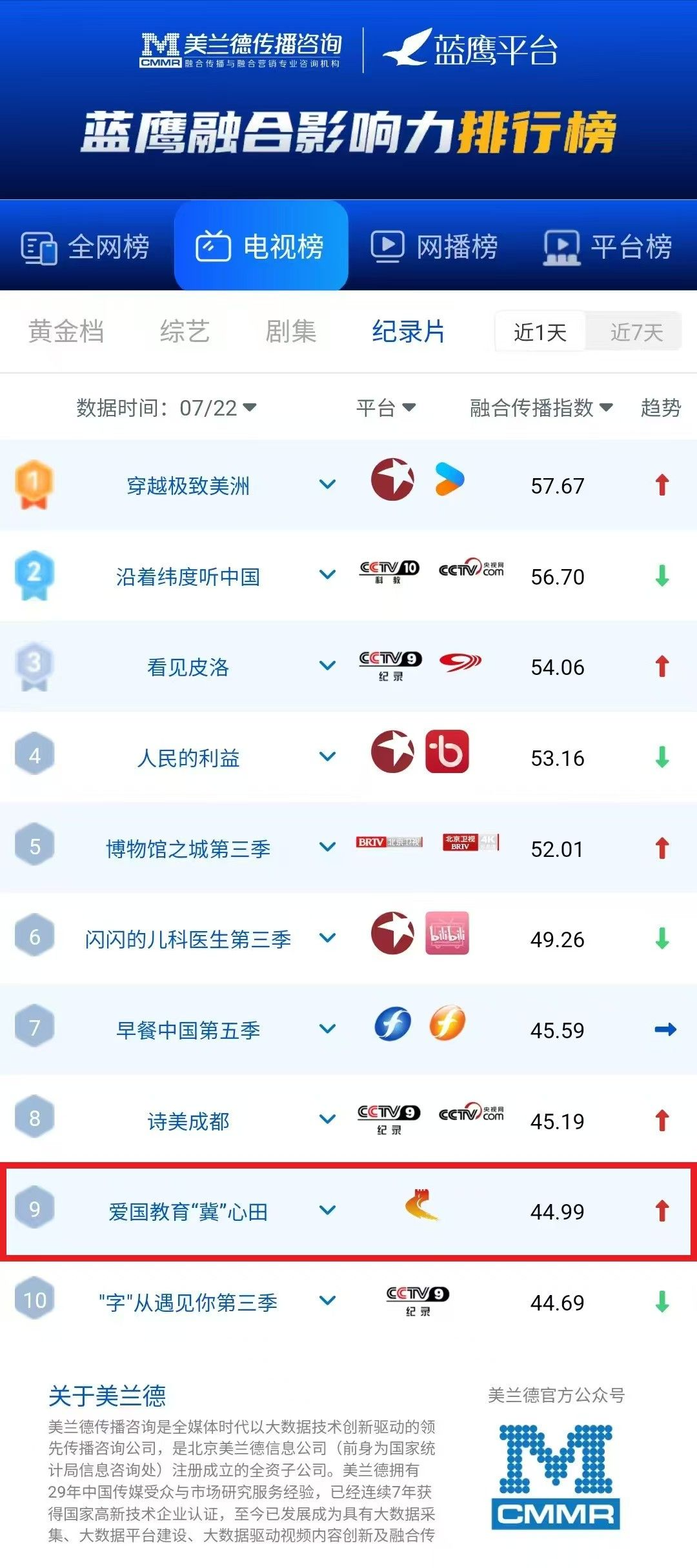Expand the 看见皮洛 entry

[328, 666]
